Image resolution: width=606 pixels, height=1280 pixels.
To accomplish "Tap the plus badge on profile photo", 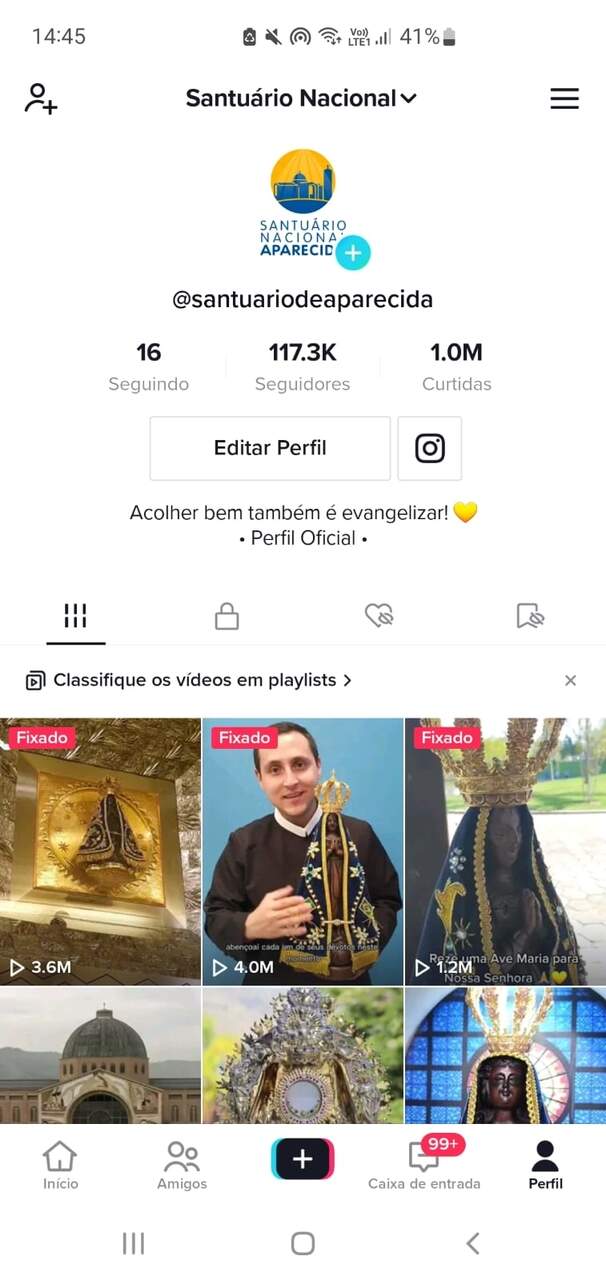I will tap(352, 254).
